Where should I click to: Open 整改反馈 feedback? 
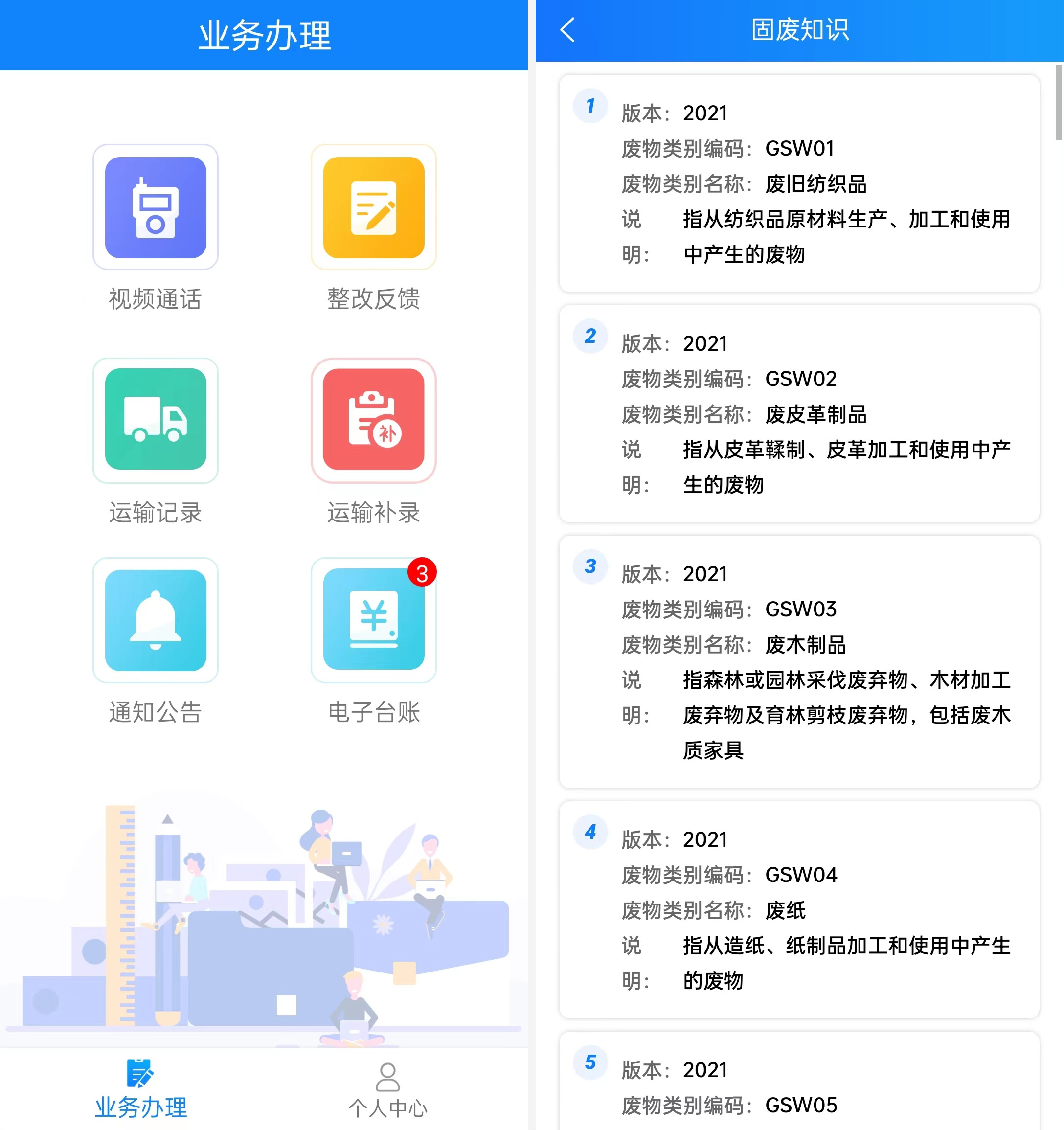coord(373,208)
